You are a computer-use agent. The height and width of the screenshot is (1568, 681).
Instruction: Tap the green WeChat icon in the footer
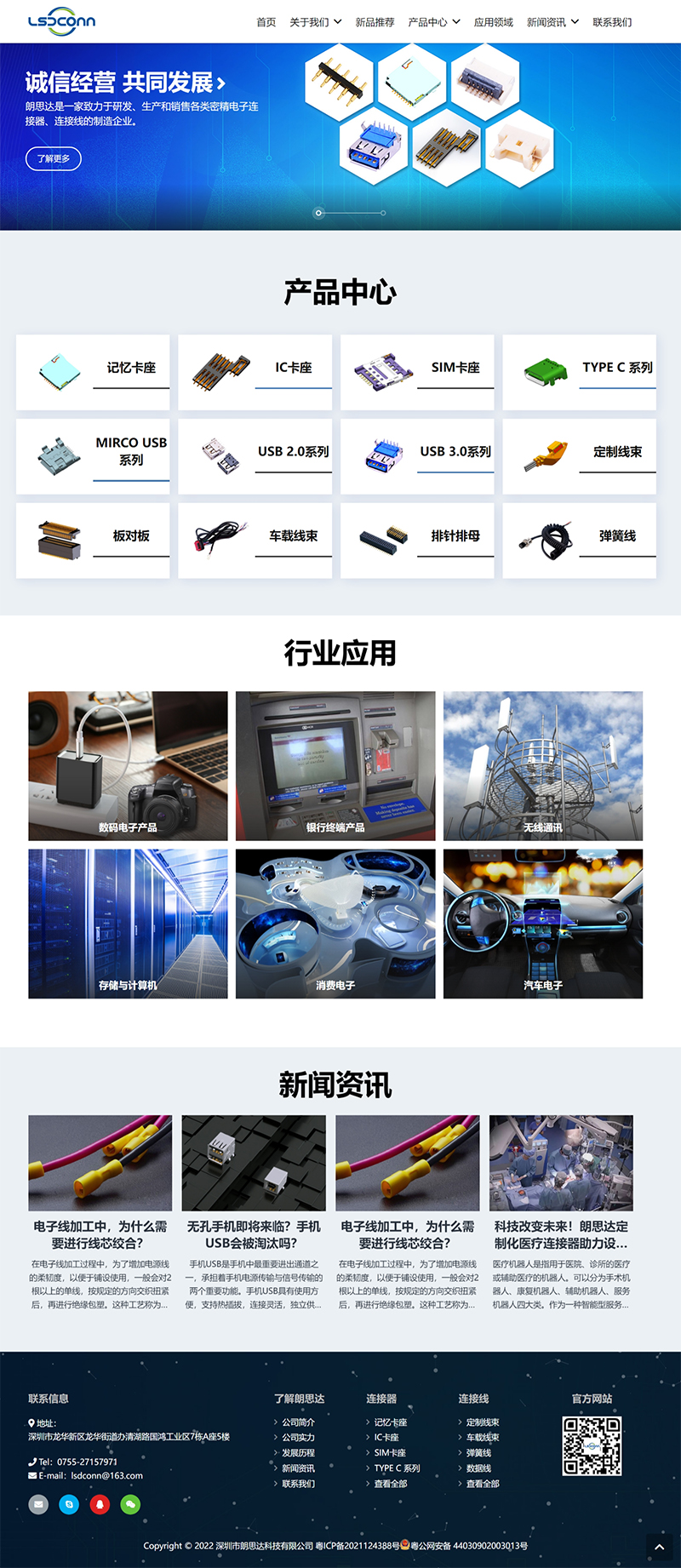pyautogui.click(x=130, y=1505)
